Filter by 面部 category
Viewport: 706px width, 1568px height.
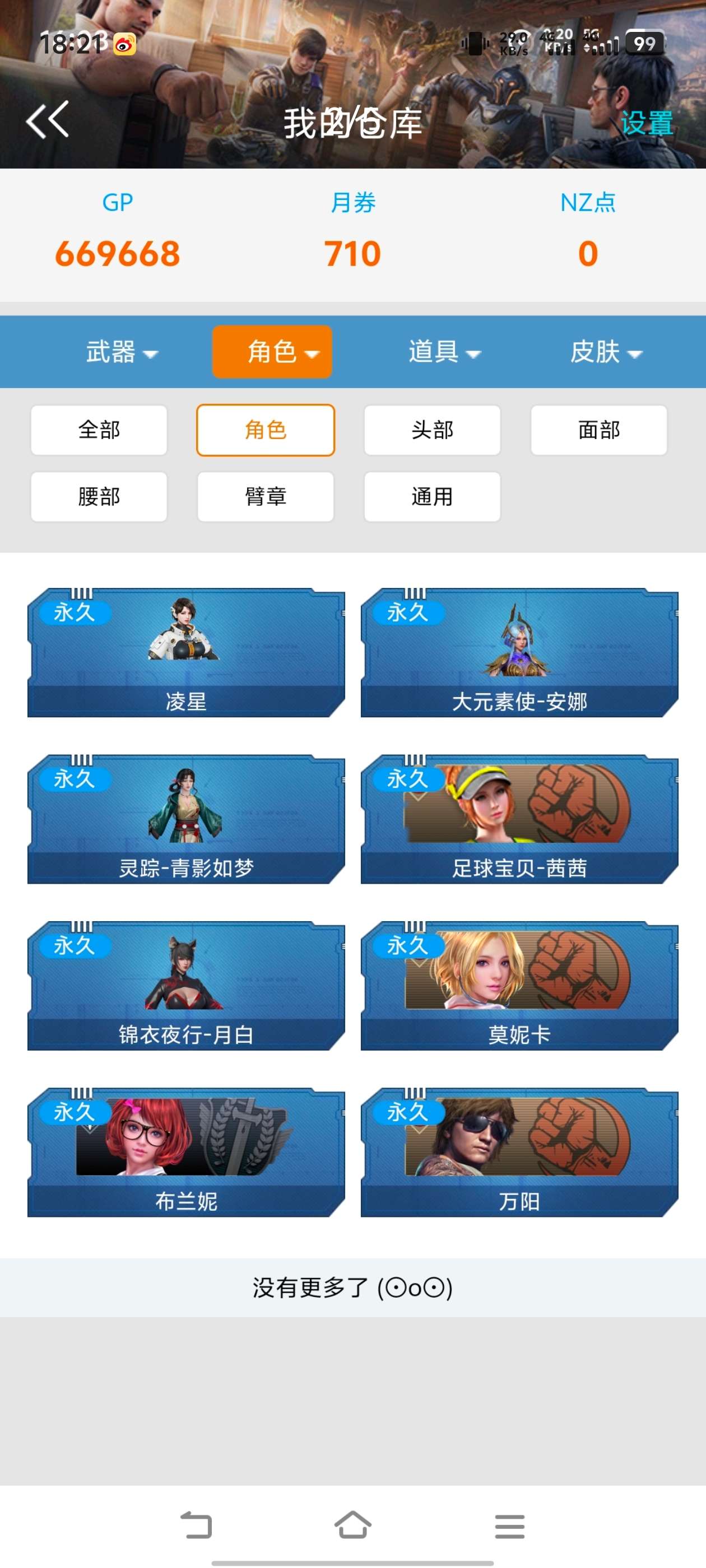pos(598,430)
